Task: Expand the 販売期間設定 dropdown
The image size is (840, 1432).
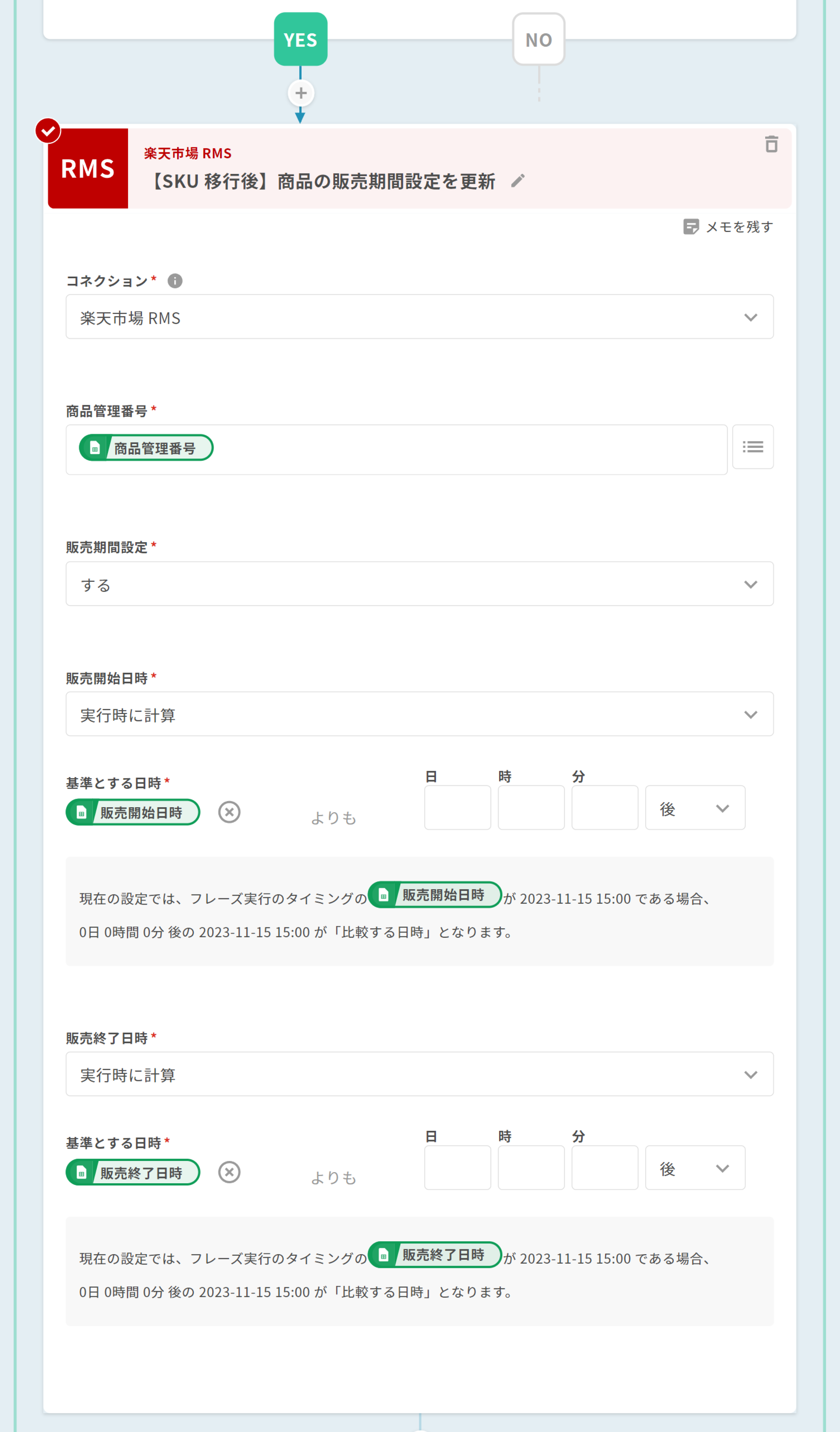Action: tap(419, 584)
